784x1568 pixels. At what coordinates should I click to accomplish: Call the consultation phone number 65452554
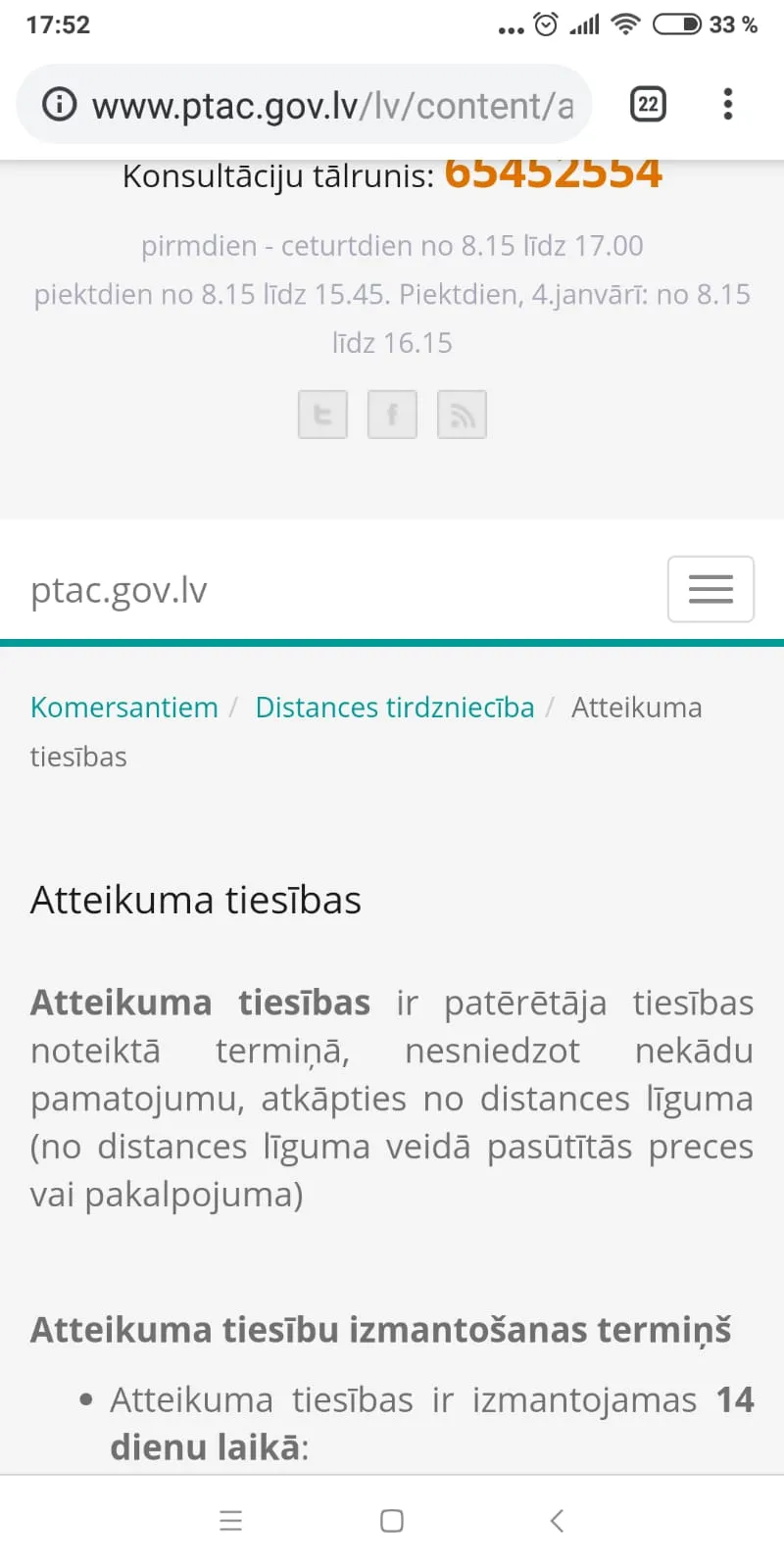tap(553, 173)
